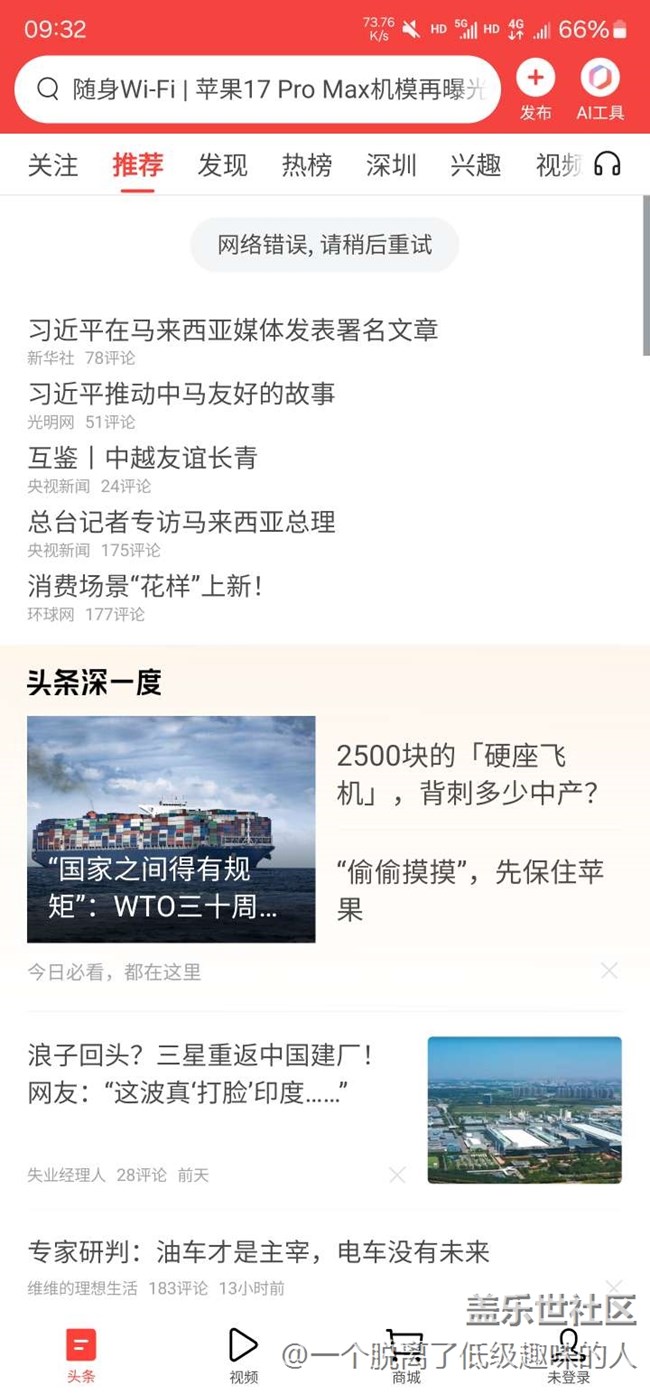Switch to the 发现 tab

tap(222, 165)
